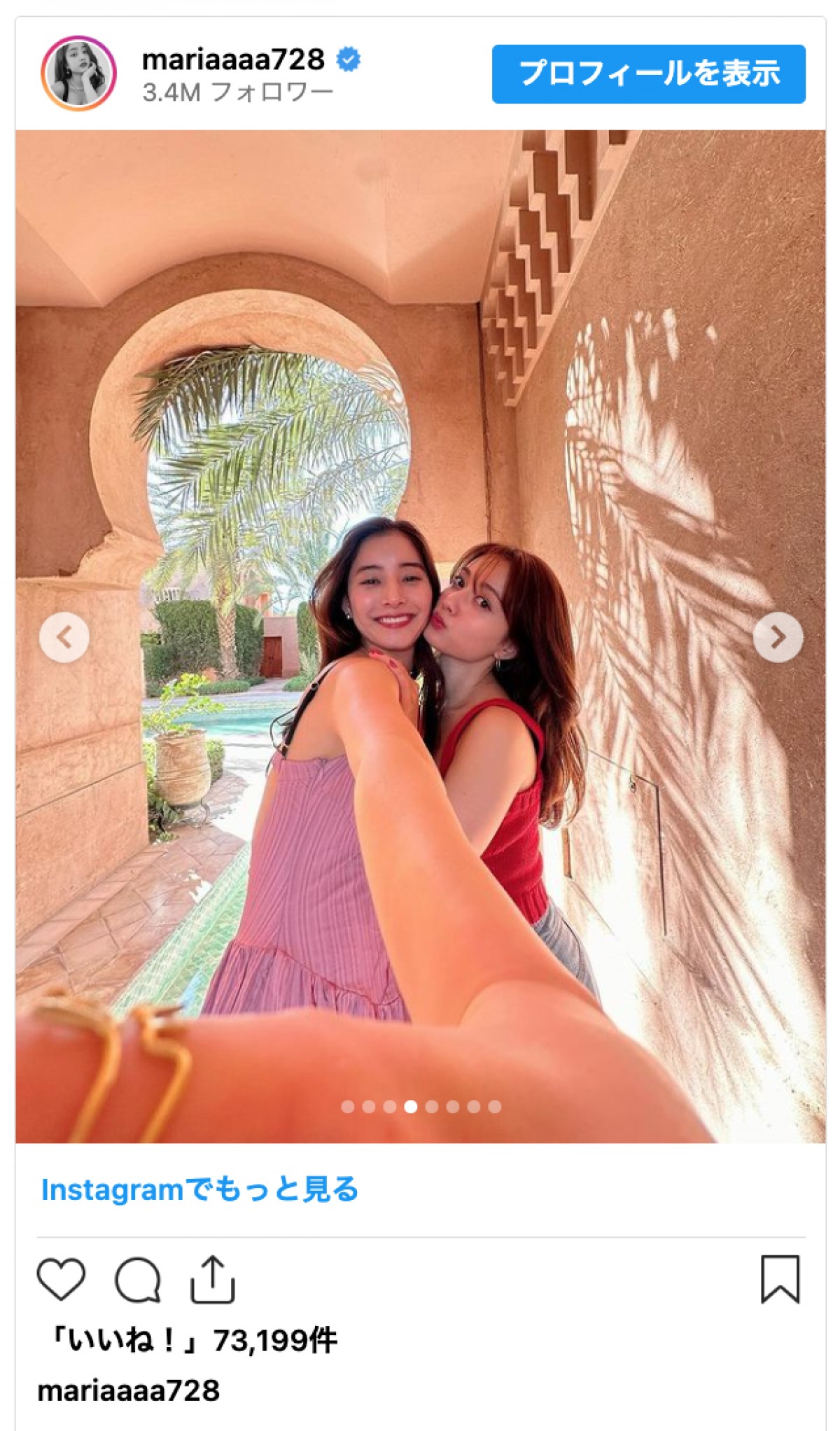
Task: Tap the プロフィールを表示 button
Action: click(648, 74)
